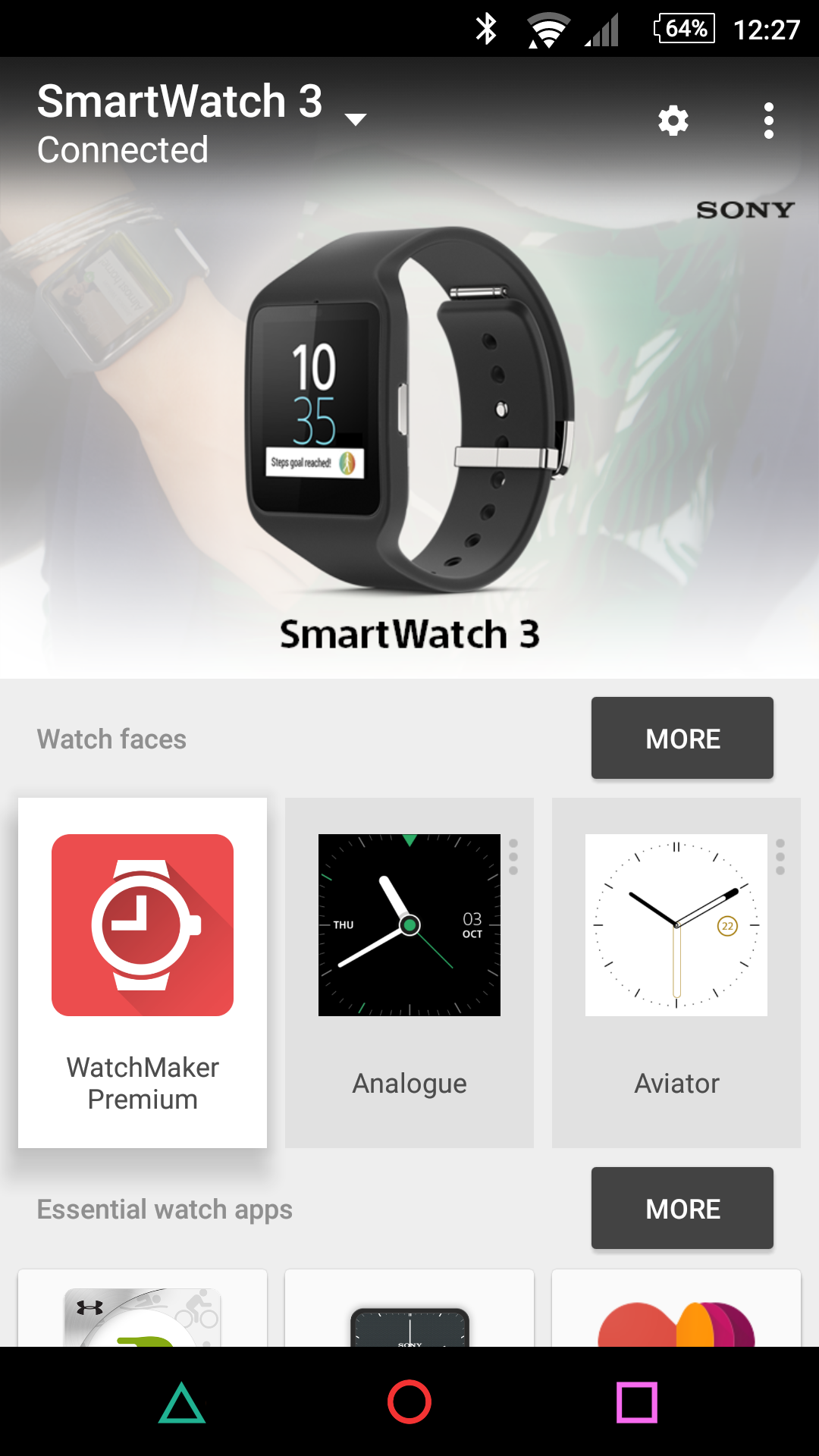Select the Analogue watch face
The image size is (819, 1456).
pyautogui.click(x=409, y=972)
